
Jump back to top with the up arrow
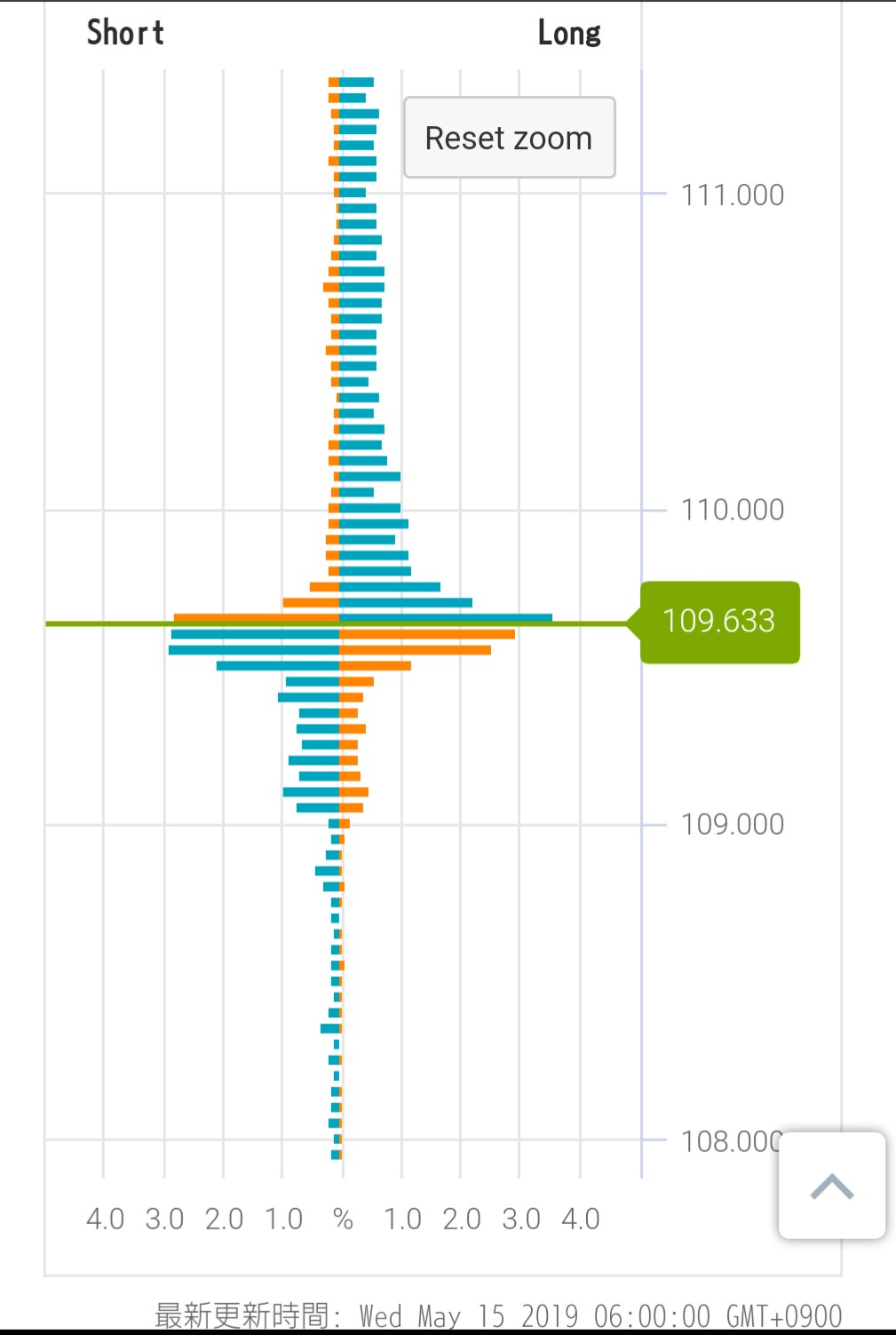point(831,1185)
